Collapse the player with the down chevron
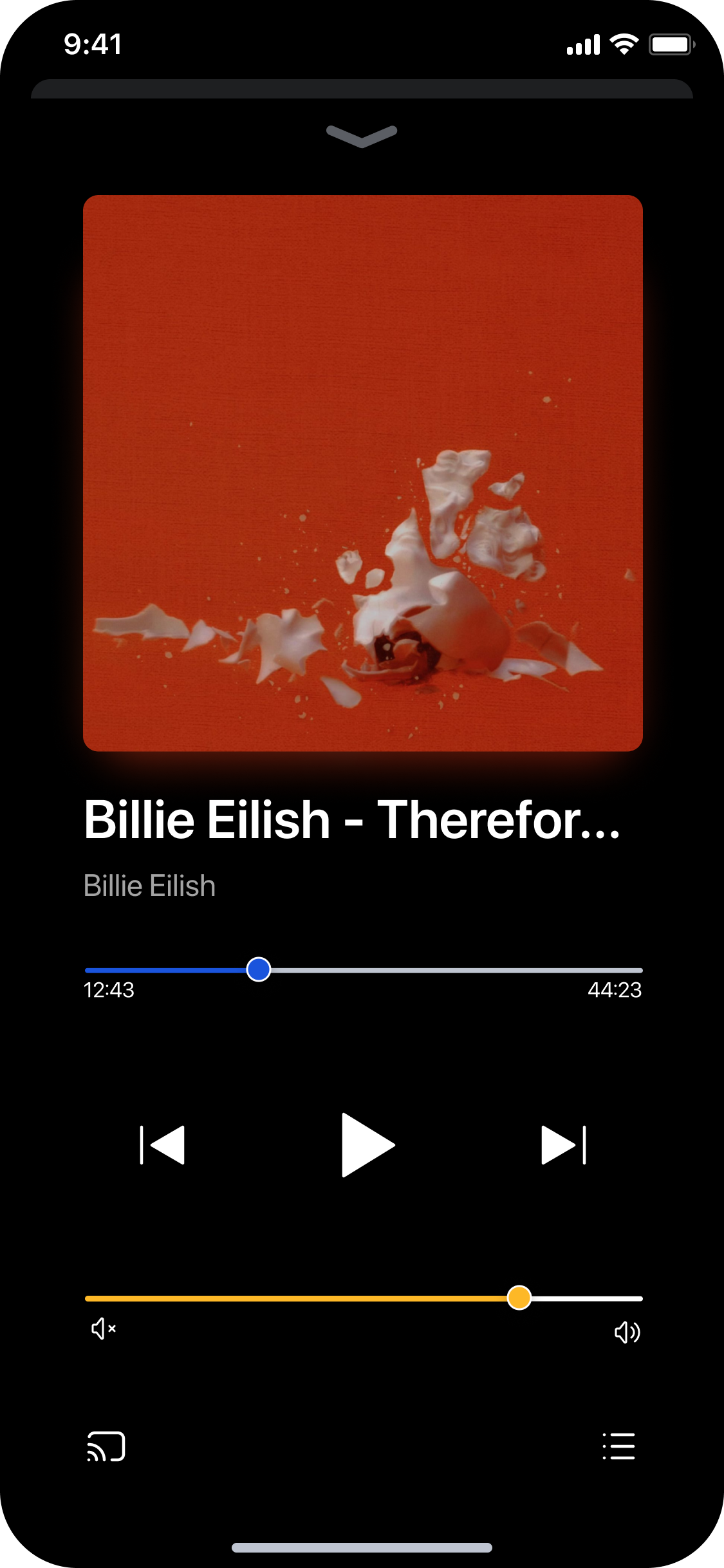Viewport: 724px width, 1568px height. (x=362, y=136)
